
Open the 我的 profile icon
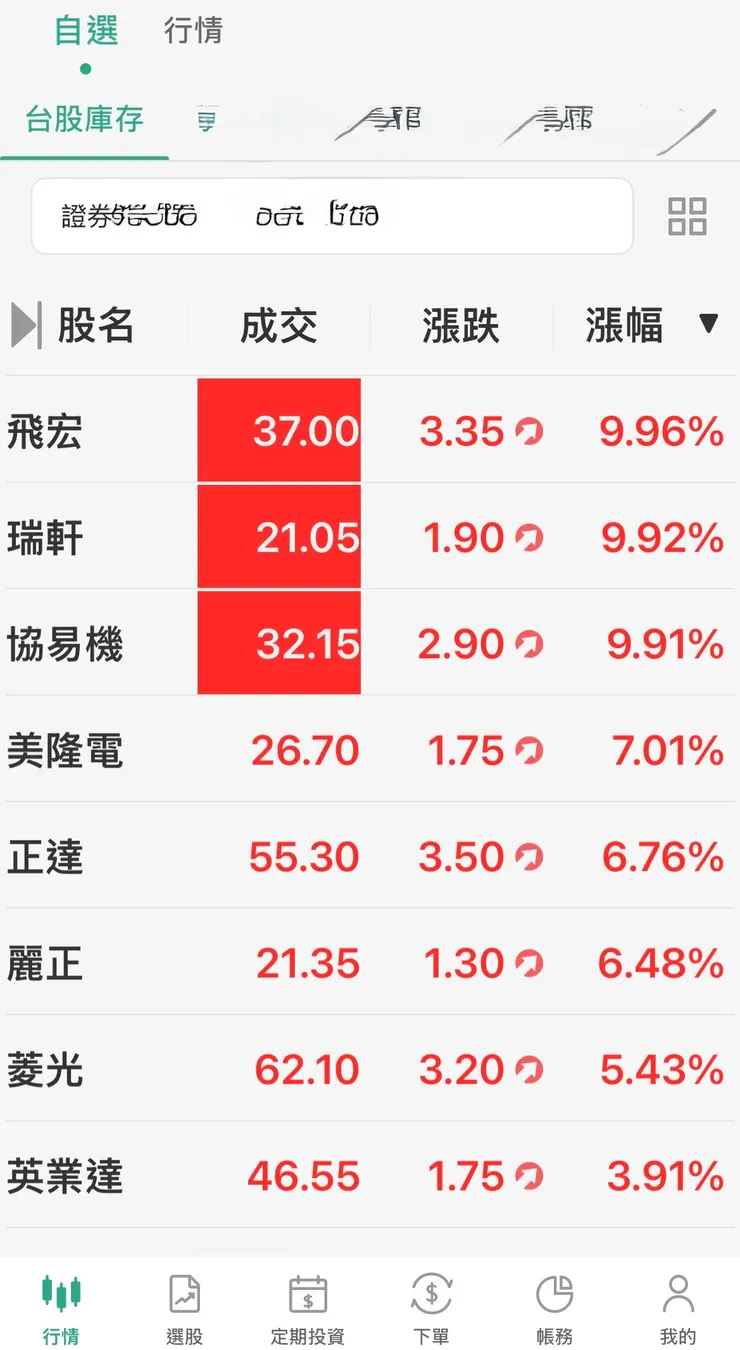677,1305
